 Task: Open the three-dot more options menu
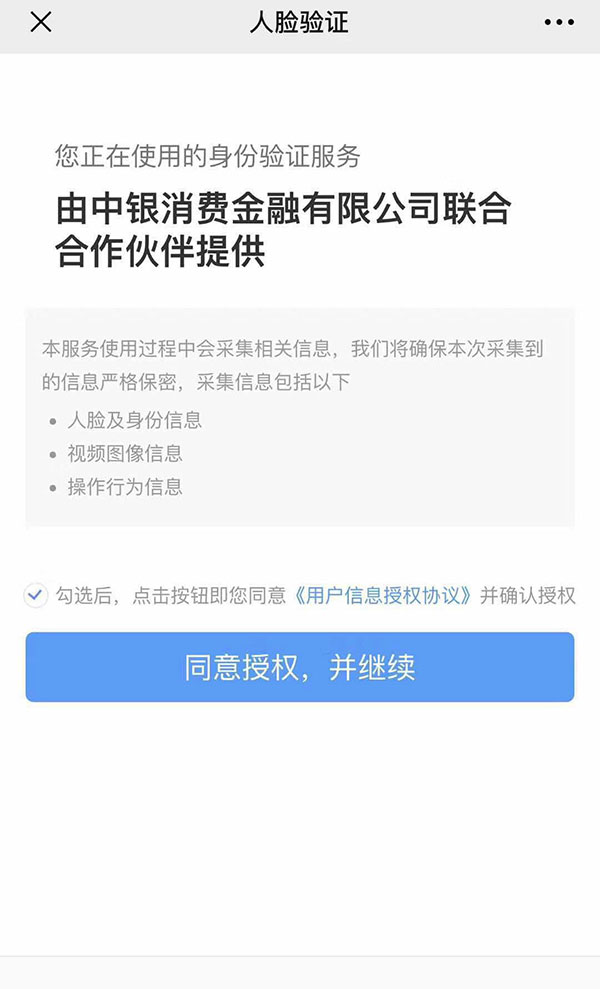(559, 23)
